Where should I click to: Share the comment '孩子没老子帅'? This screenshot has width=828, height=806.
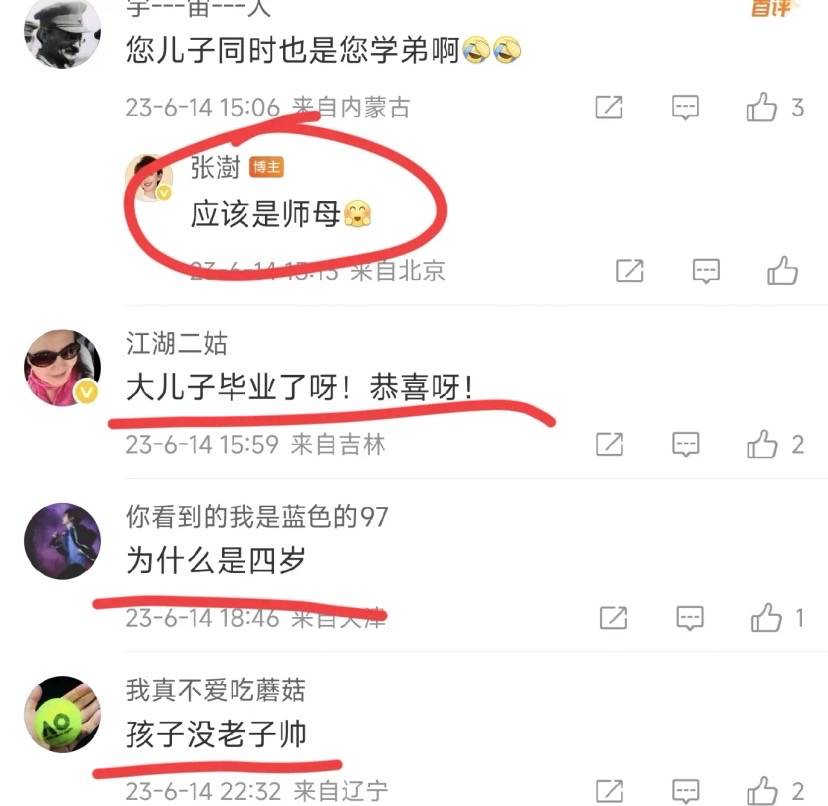click(609, 789)
